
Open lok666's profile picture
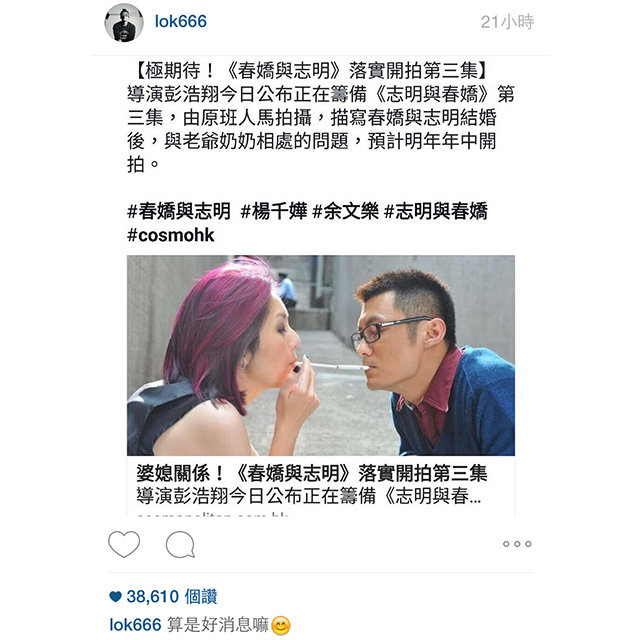coord(126,23)
